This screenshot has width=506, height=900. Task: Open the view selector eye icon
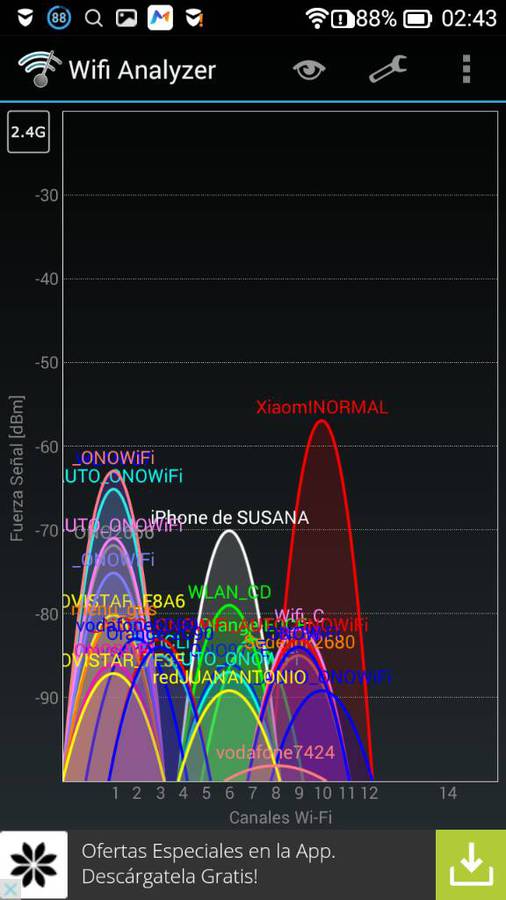(x=309, y=70)
